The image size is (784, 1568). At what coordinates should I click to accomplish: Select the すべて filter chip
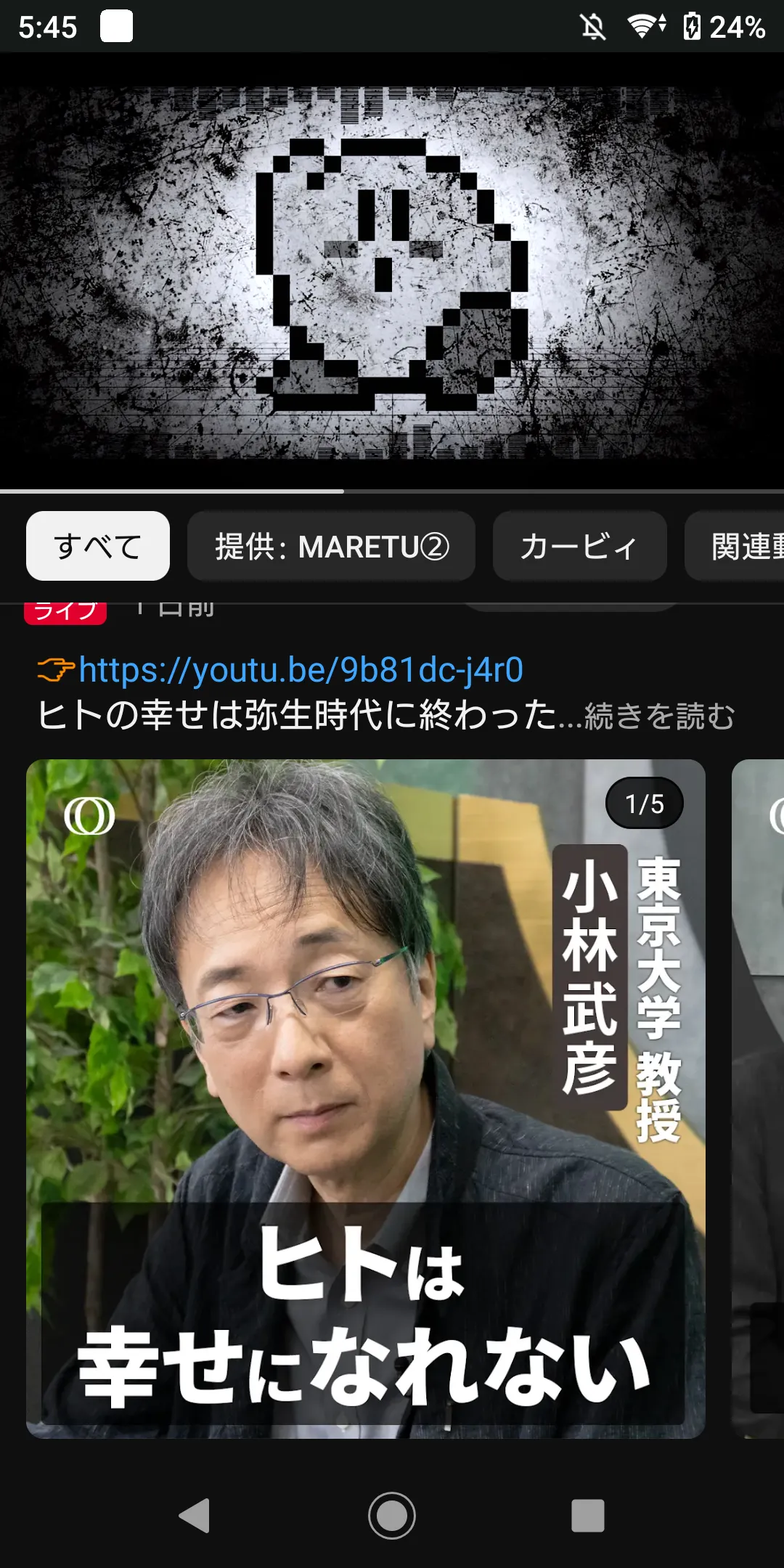[98, 546]
